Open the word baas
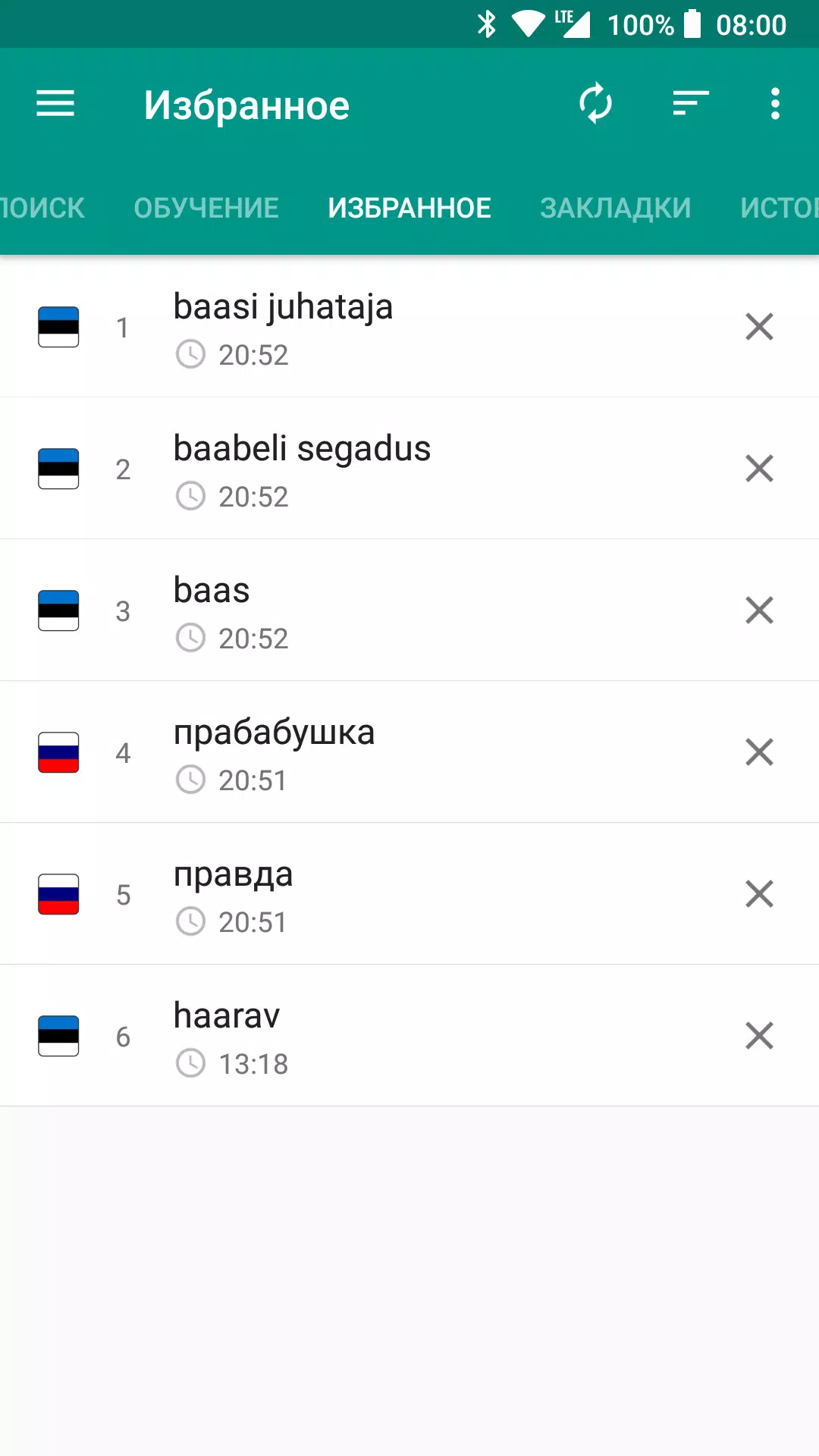The image size is (819, 1456). pyautogui.click(x=212, y=591)
